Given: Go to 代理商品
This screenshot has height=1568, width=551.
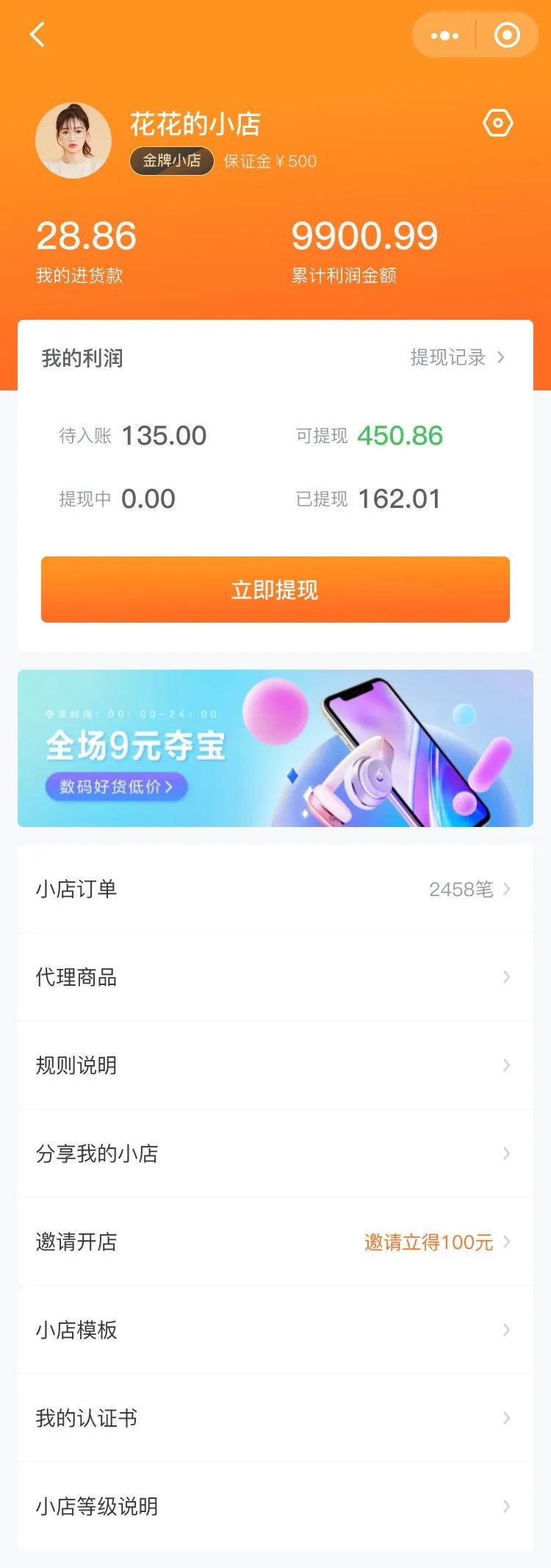Looking at the screenshot, I should 275,977.
